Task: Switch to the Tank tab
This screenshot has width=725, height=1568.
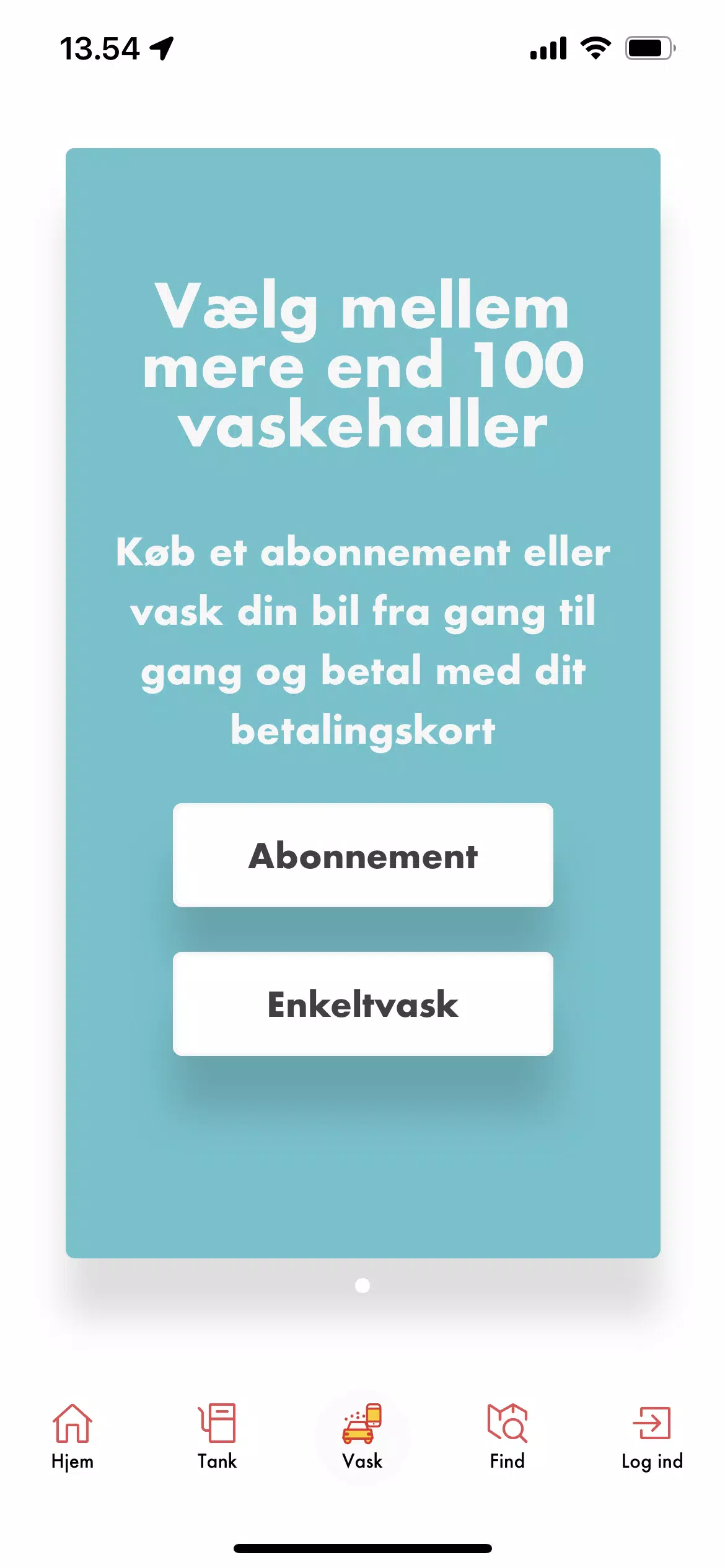Action: click(217, 1435)
